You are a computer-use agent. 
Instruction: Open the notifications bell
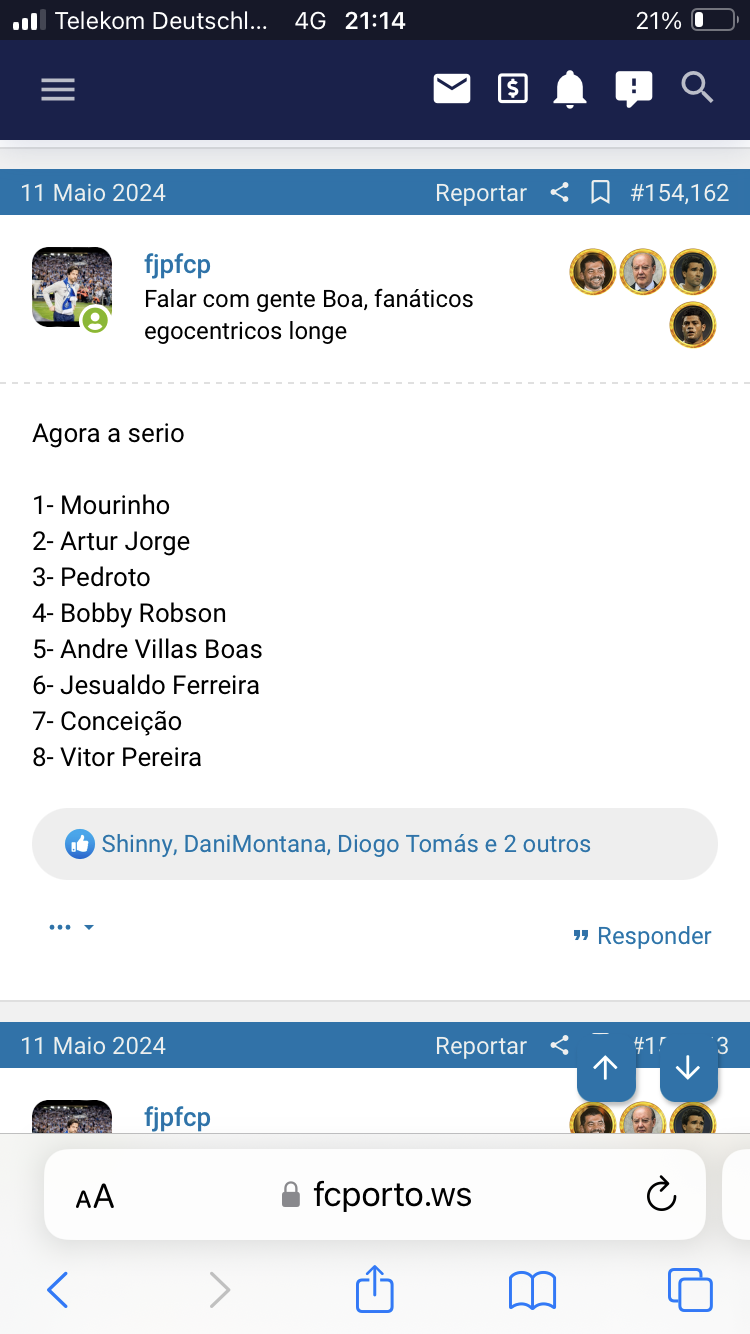[x=570, y=90]
